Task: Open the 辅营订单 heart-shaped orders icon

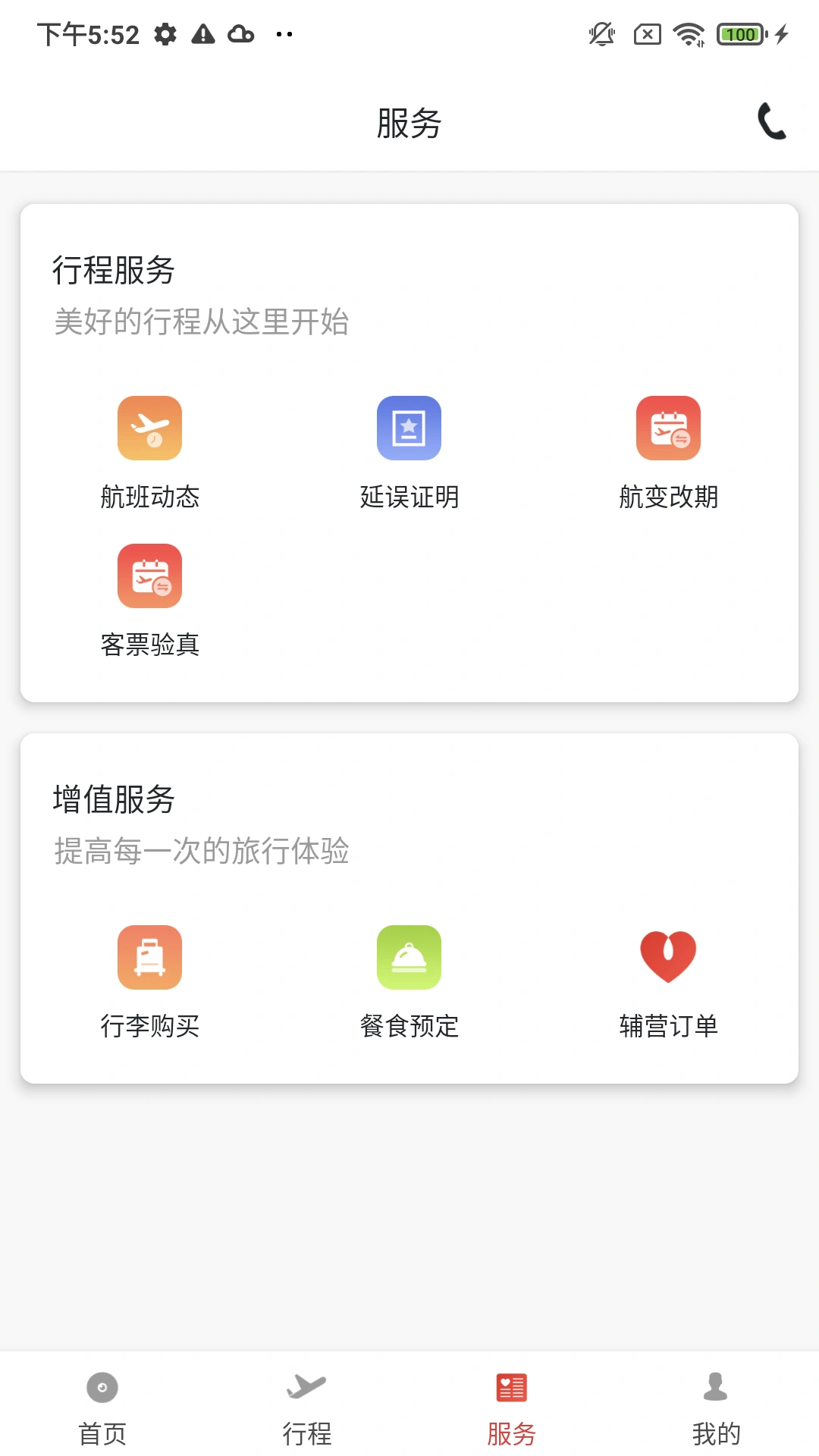Action: click(668, 957)
